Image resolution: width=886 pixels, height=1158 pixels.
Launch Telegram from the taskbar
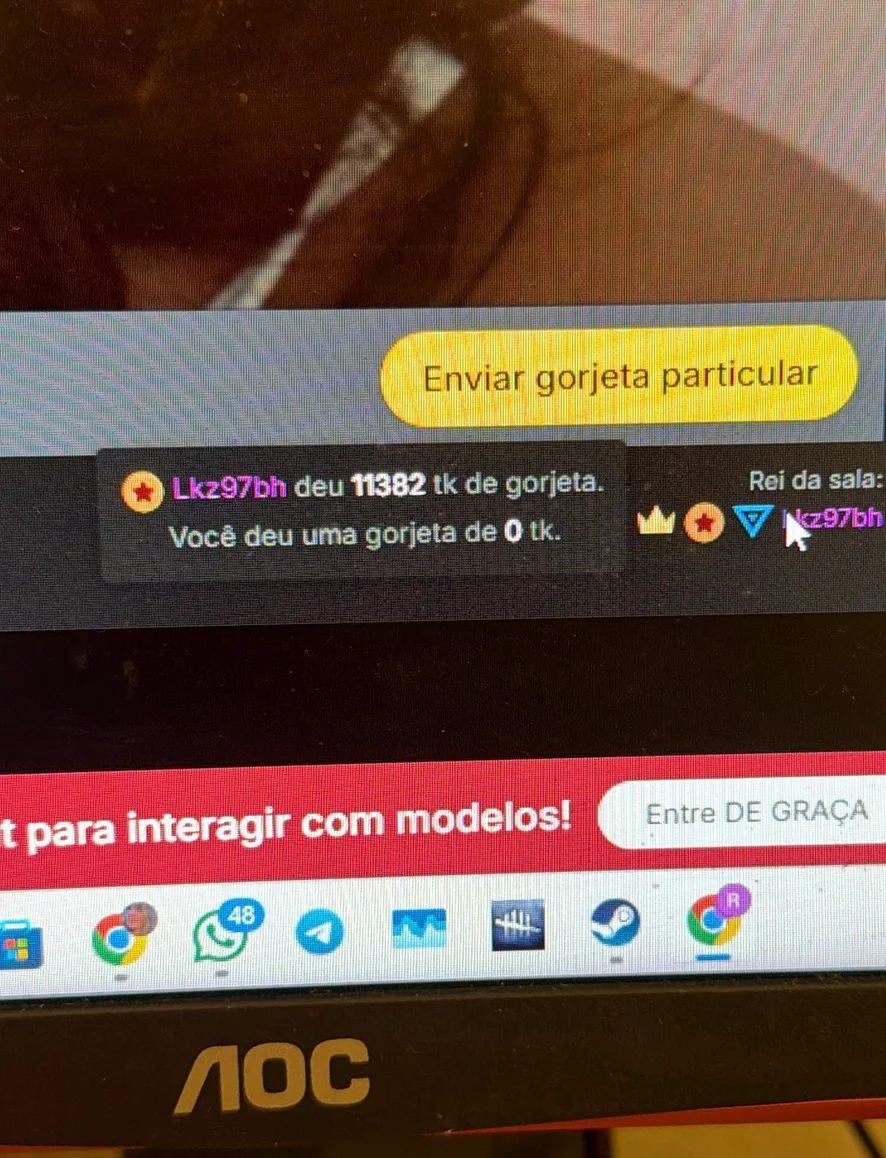tap(320, 932)
